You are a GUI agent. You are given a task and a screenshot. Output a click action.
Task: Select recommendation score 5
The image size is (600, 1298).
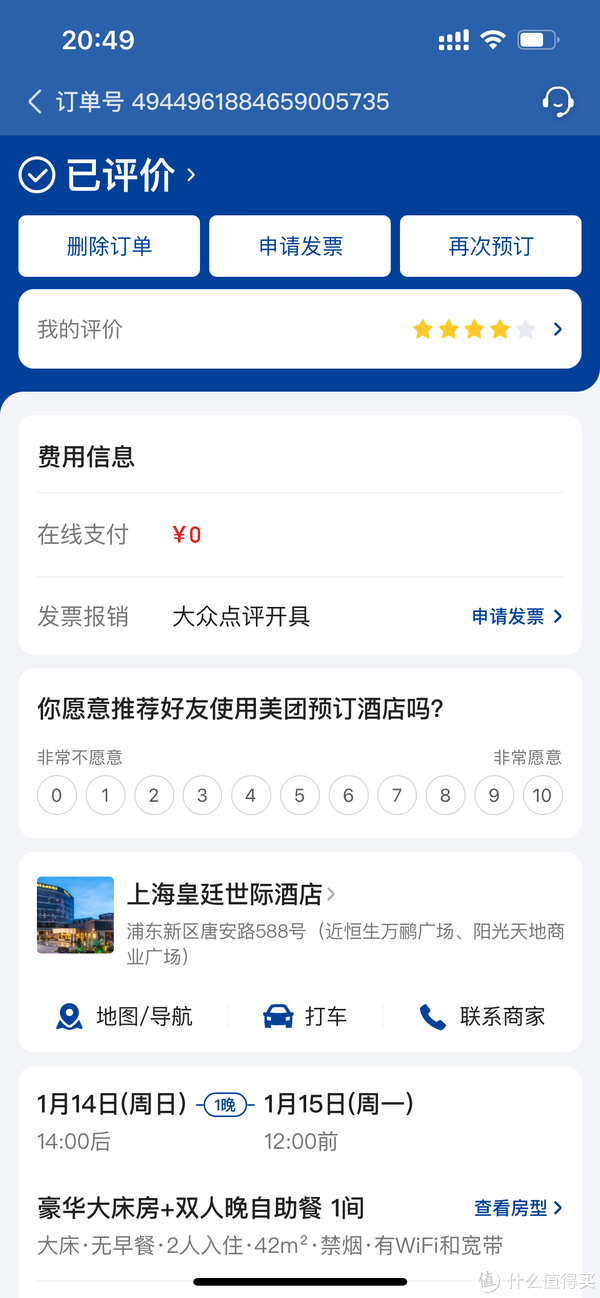pyautogui.click(x=299, y=796)
